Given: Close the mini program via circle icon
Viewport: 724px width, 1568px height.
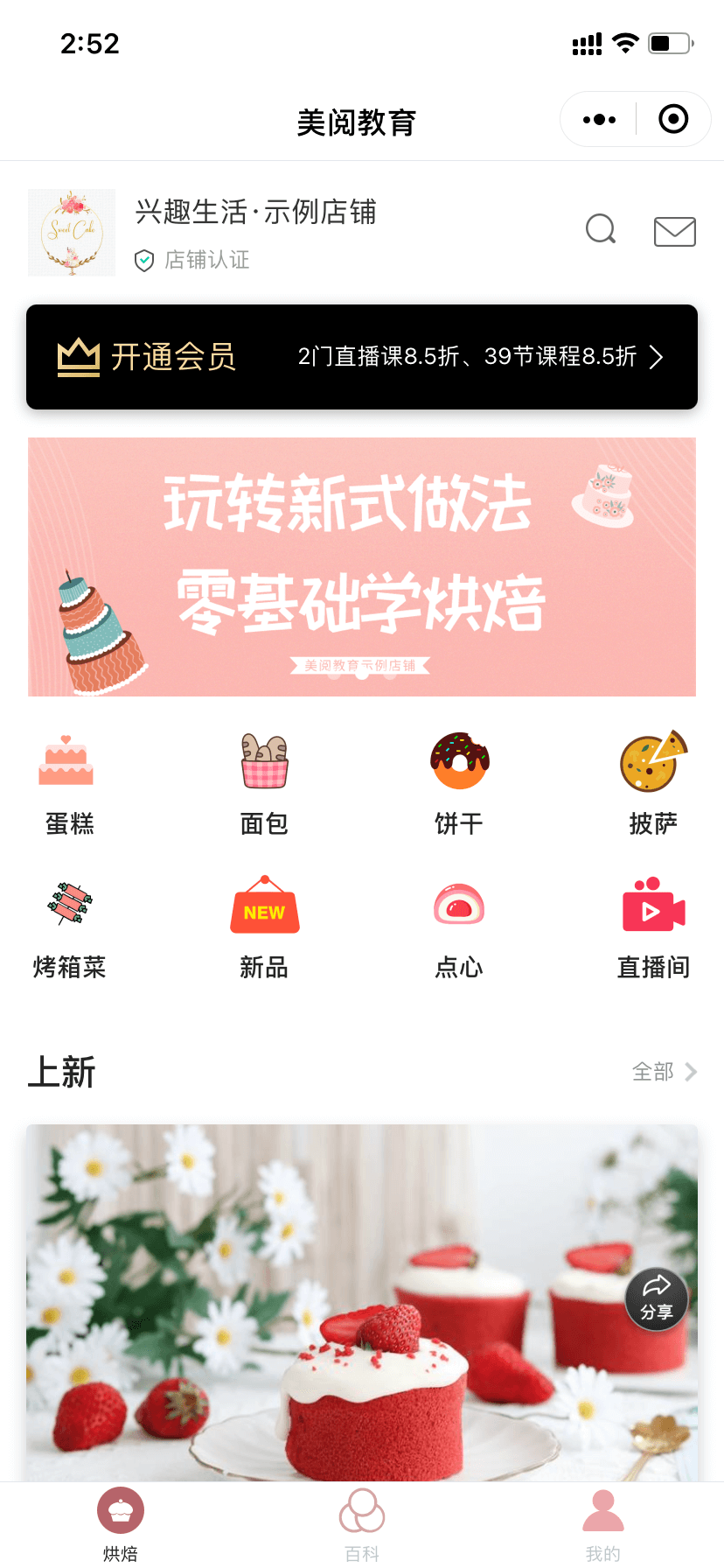Looking at the screenshot, I should click(x=673, y=119).
